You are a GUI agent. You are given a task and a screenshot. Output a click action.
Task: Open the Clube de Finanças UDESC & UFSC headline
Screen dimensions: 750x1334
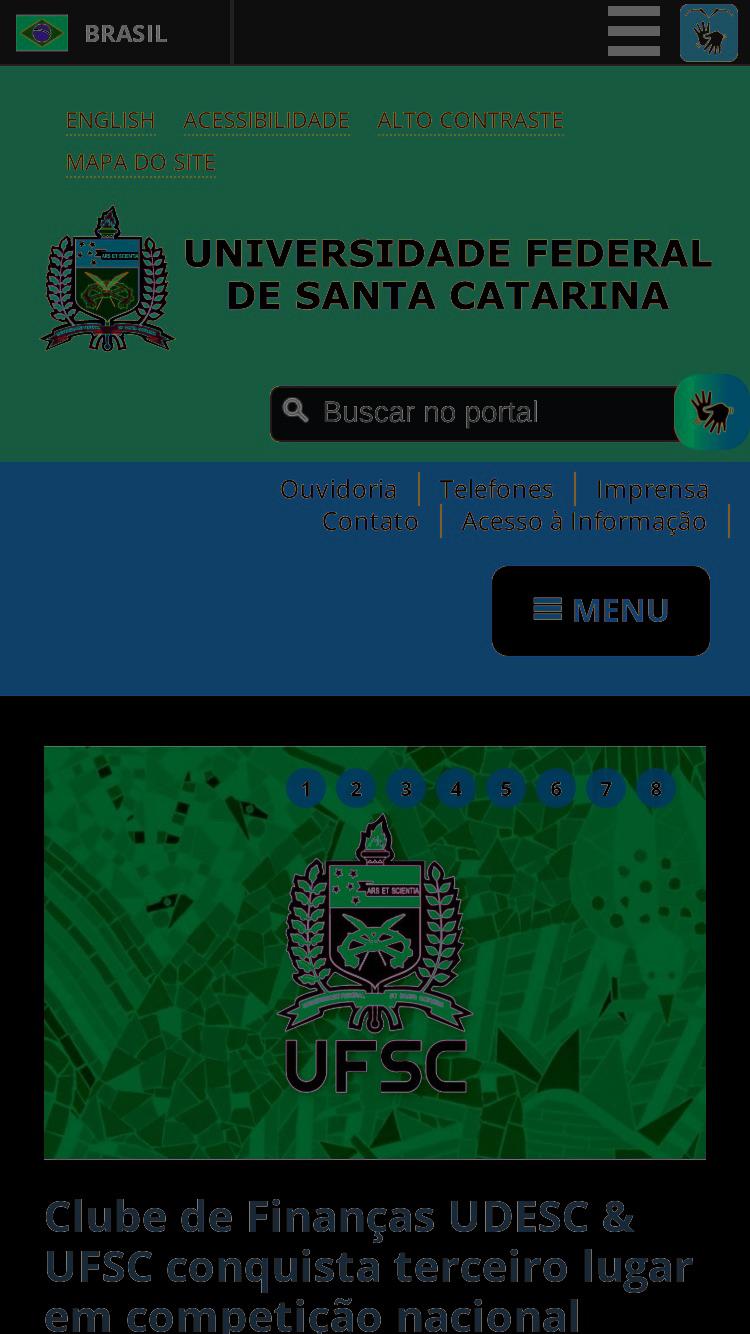[369, 1265]
